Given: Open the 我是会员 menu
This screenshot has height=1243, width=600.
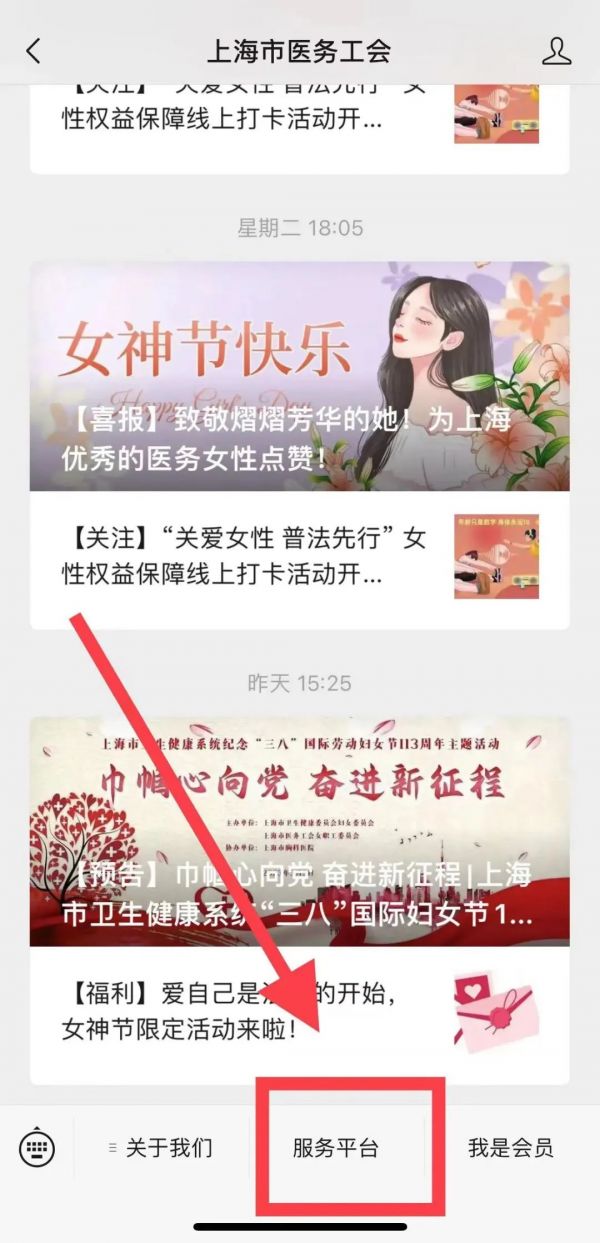Looking at the screenshot, I should tap(511, 1148).
